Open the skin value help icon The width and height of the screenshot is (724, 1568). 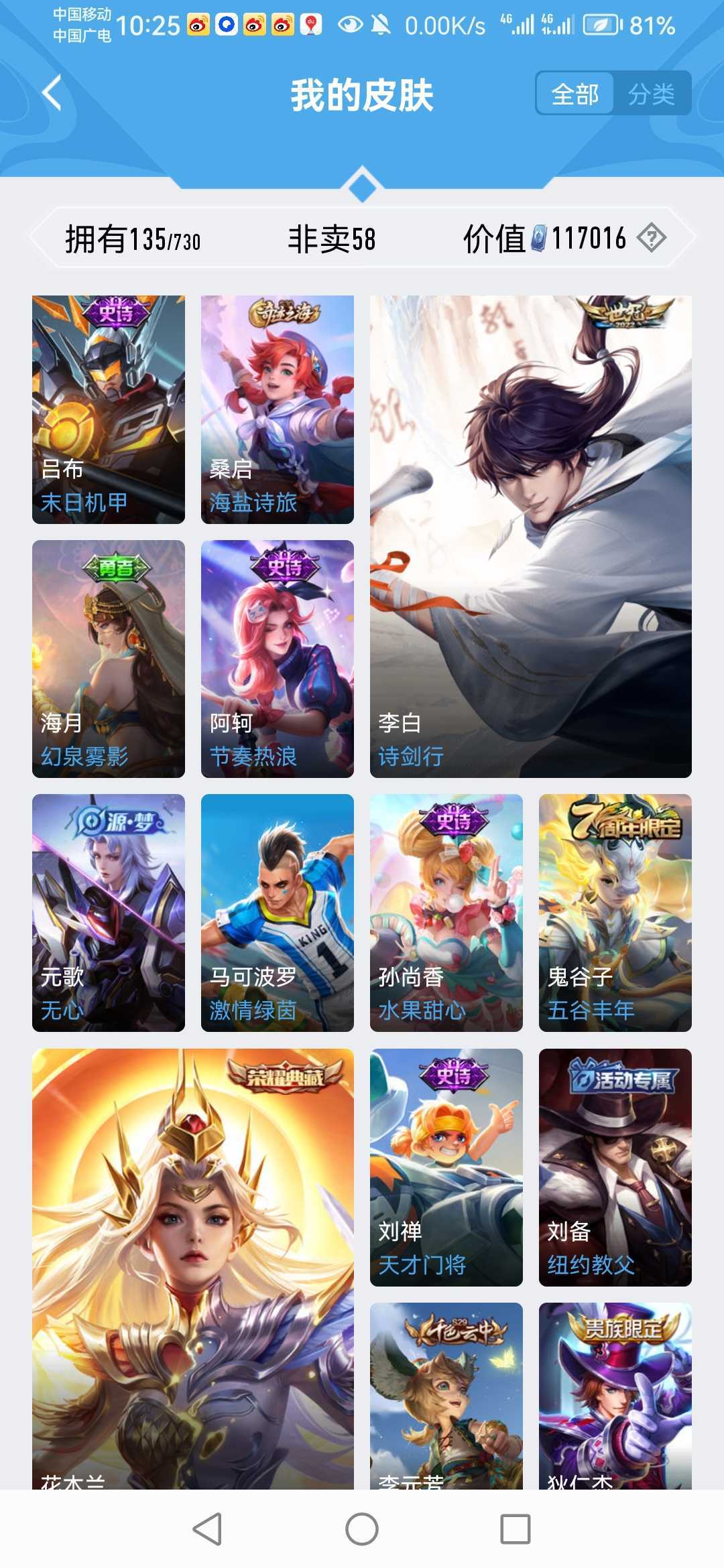point(651,238)
